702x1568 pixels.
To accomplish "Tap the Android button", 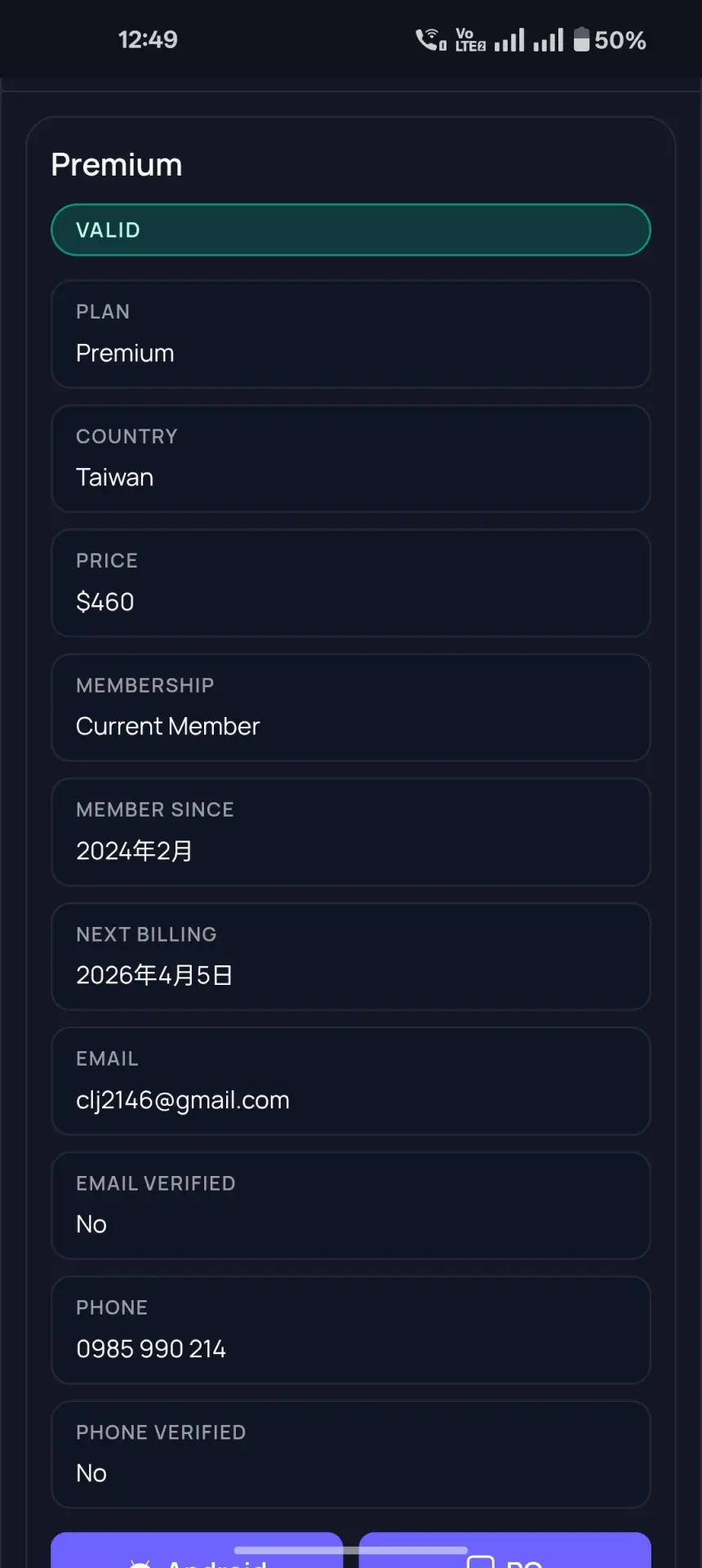I will 197,1551.
